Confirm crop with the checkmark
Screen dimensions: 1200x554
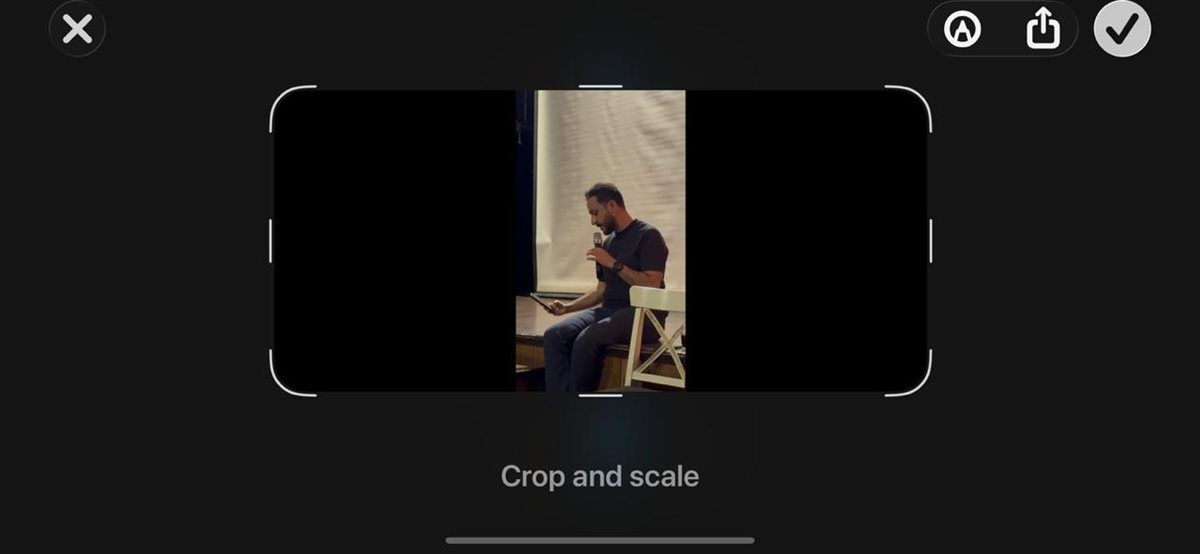click(1122, 29)
